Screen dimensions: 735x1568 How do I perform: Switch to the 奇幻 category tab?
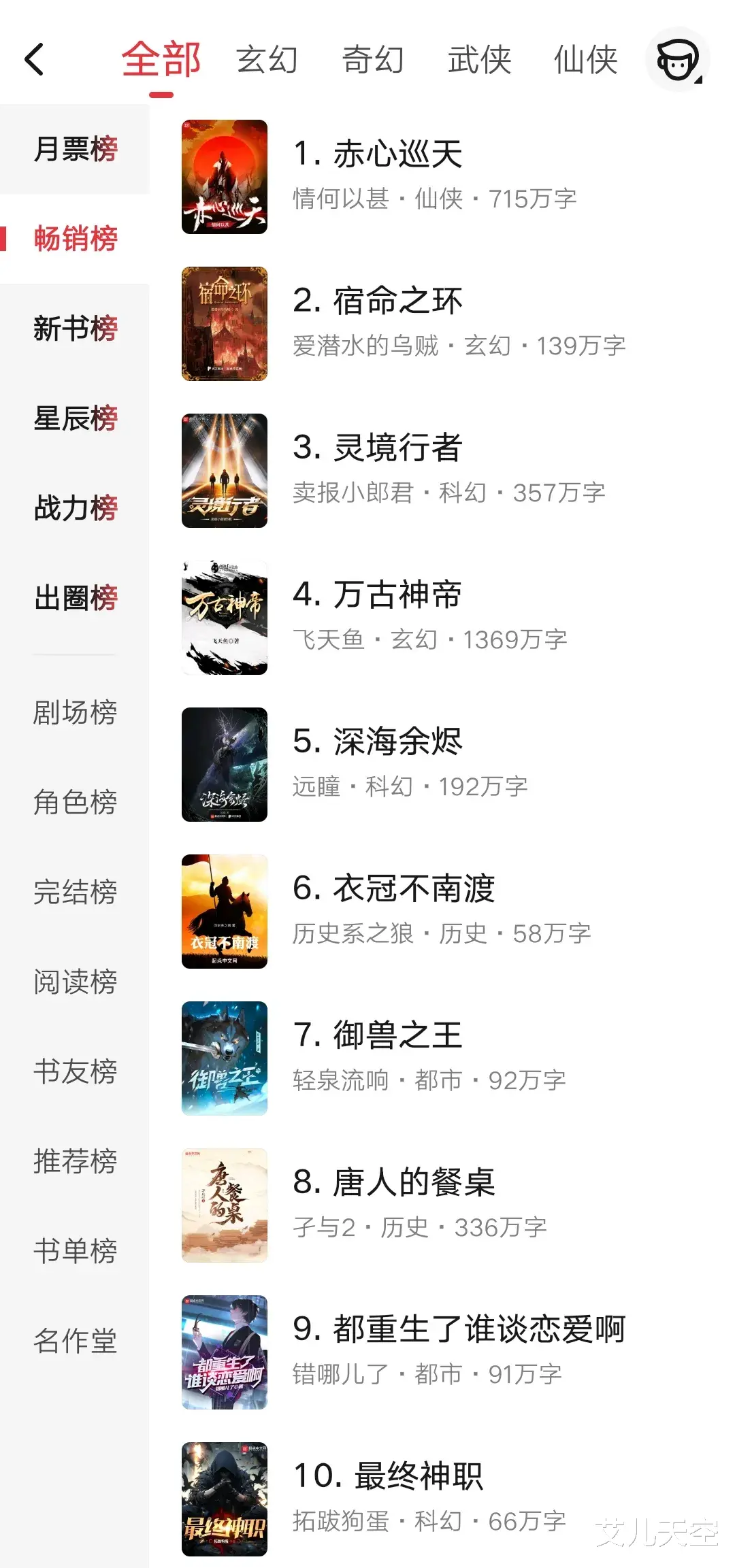[373, 60]
